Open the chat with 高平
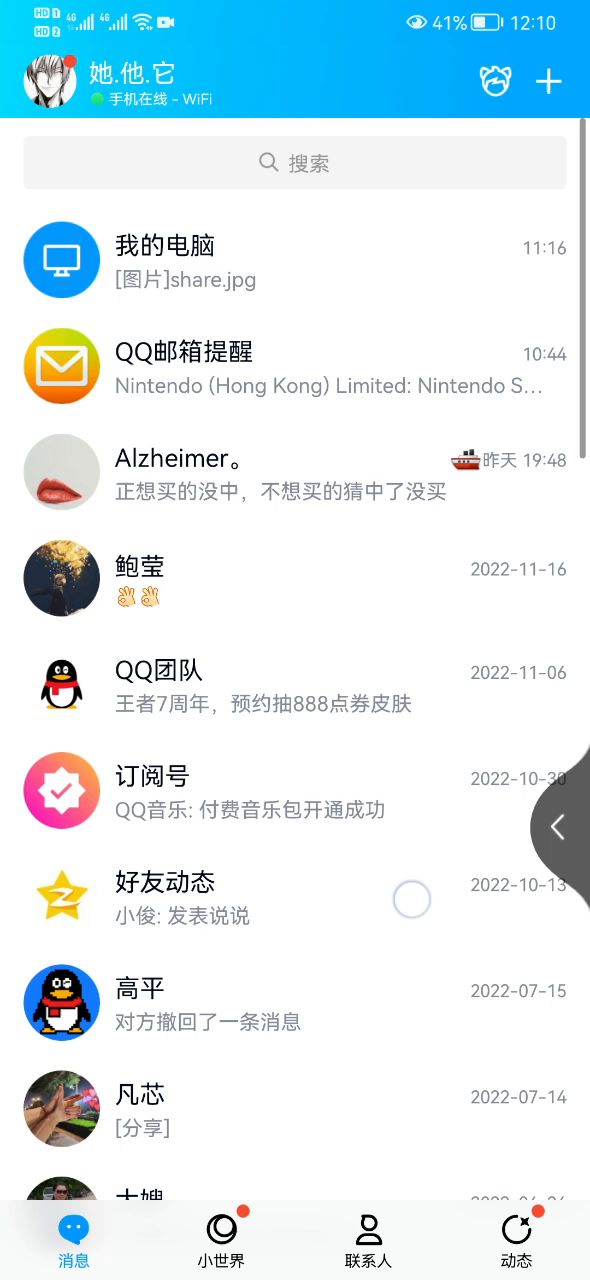Screen dimensions: 590x1280 tap(295, 1002)
